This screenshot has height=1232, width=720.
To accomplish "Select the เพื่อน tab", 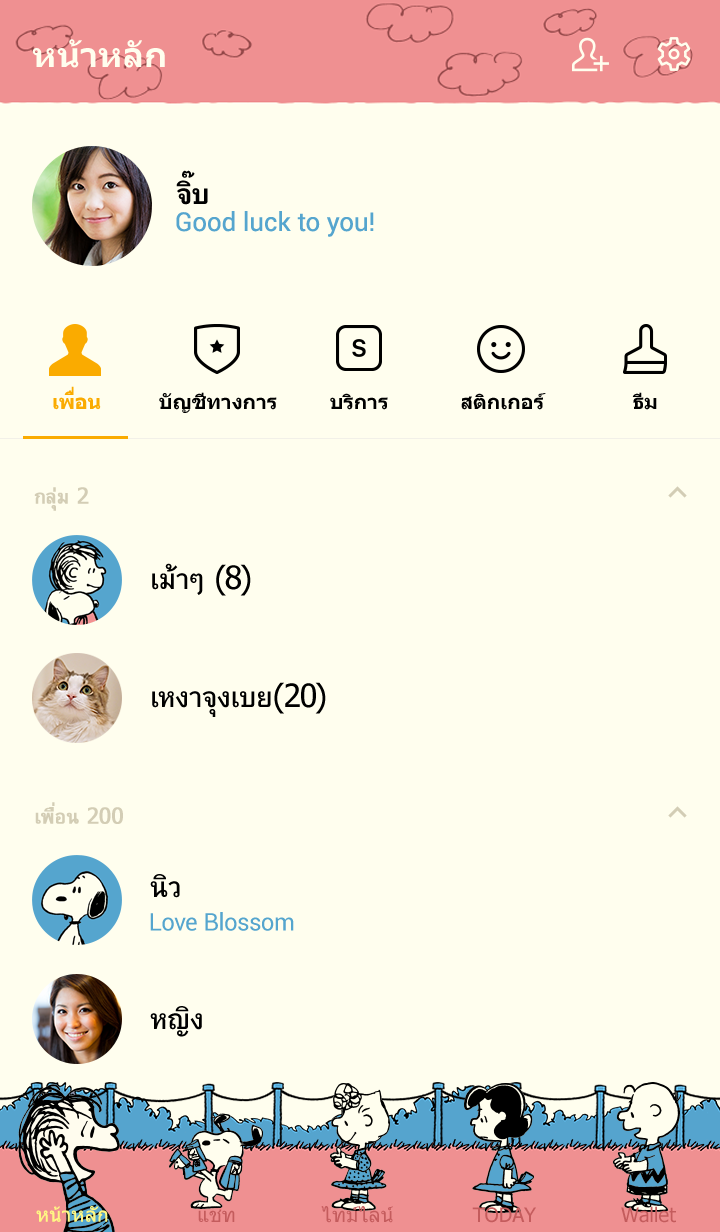I will point(76,370).
